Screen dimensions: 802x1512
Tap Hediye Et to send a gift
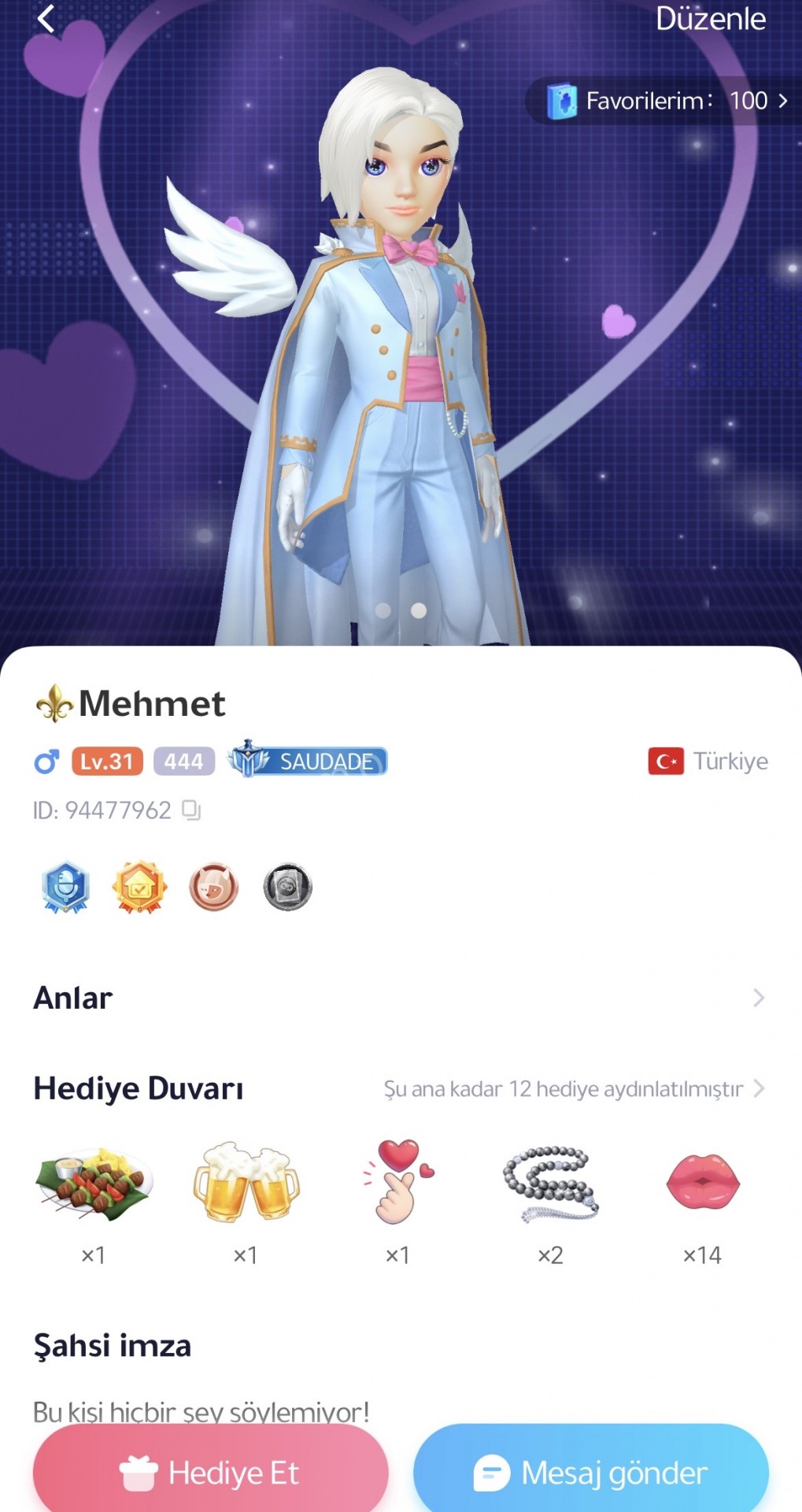[x=210, y=1472]
